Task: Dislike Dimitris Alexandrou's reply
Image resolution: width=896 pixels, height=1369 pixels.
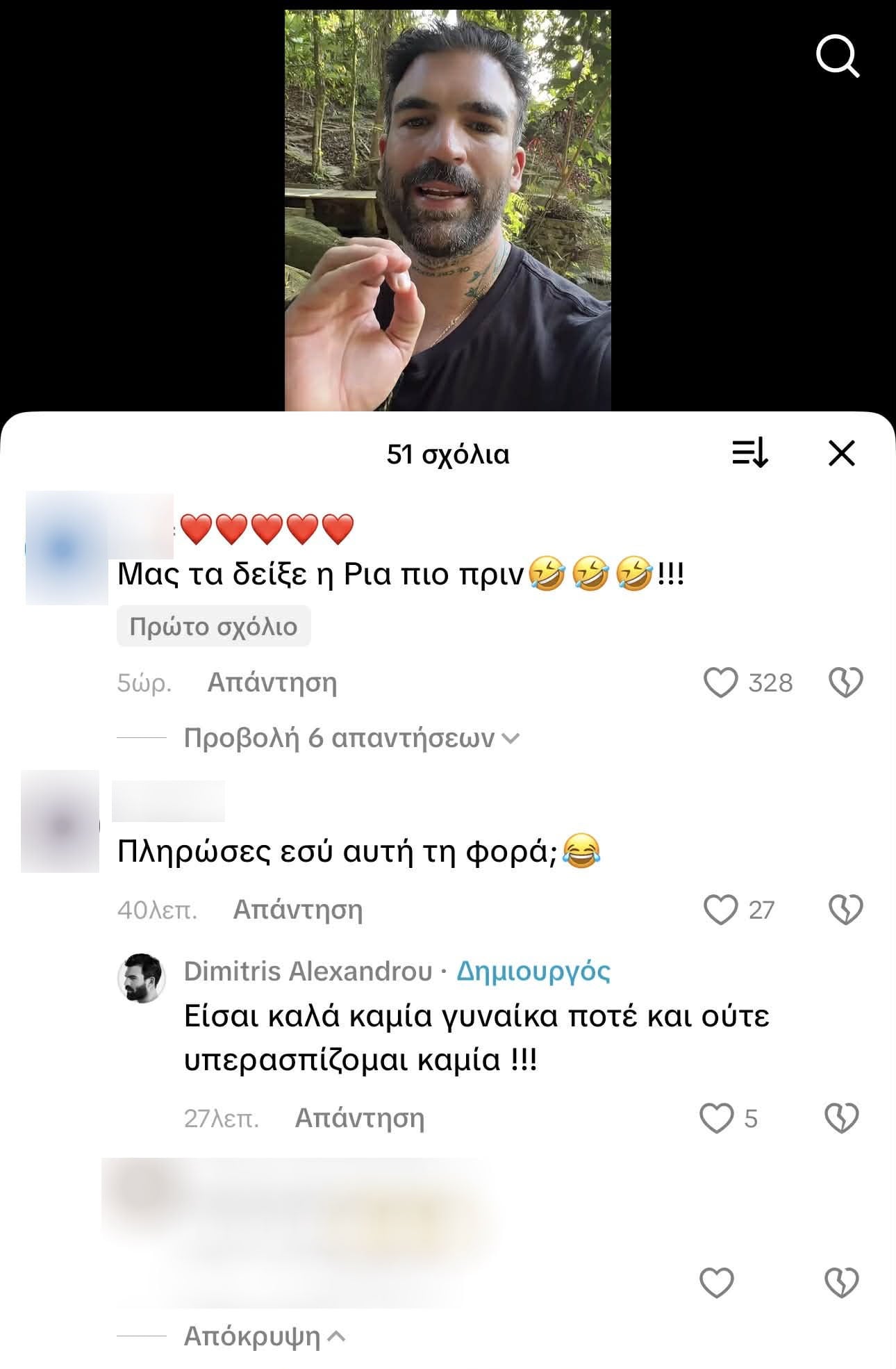Action: (841, 1118)
